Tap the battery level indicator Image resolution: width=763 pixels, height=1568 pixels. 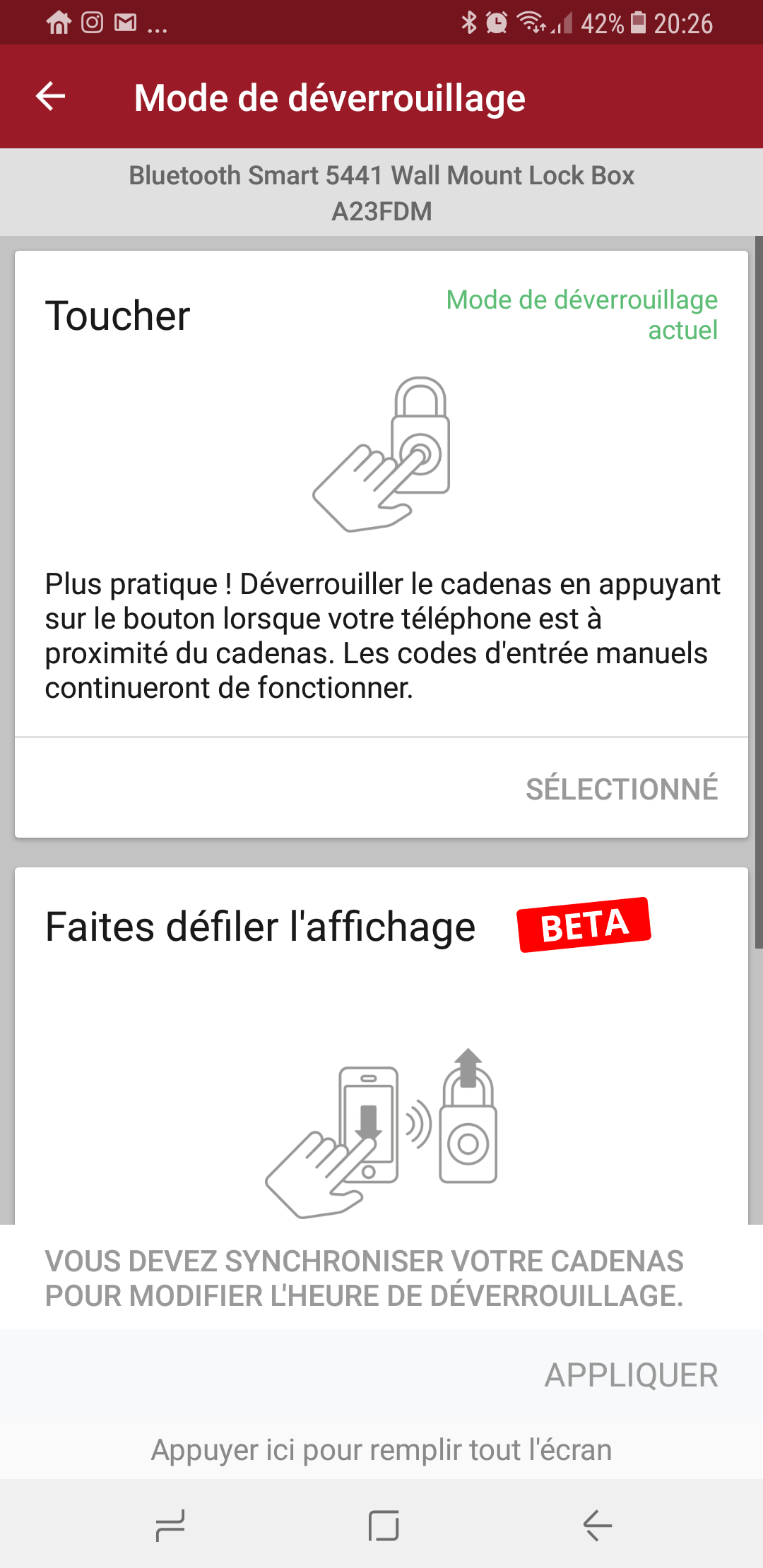coord(637,23)
